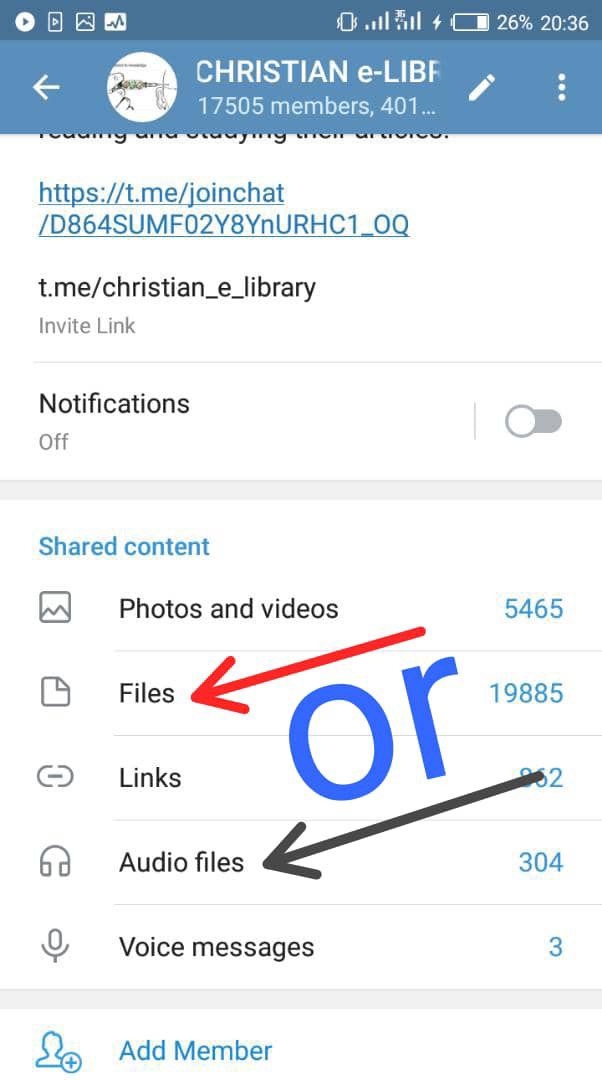The height and width of the screenshot is (1080, 602).
Task: Open the t.me/joinchat invite link
Action: pos(223,208)
